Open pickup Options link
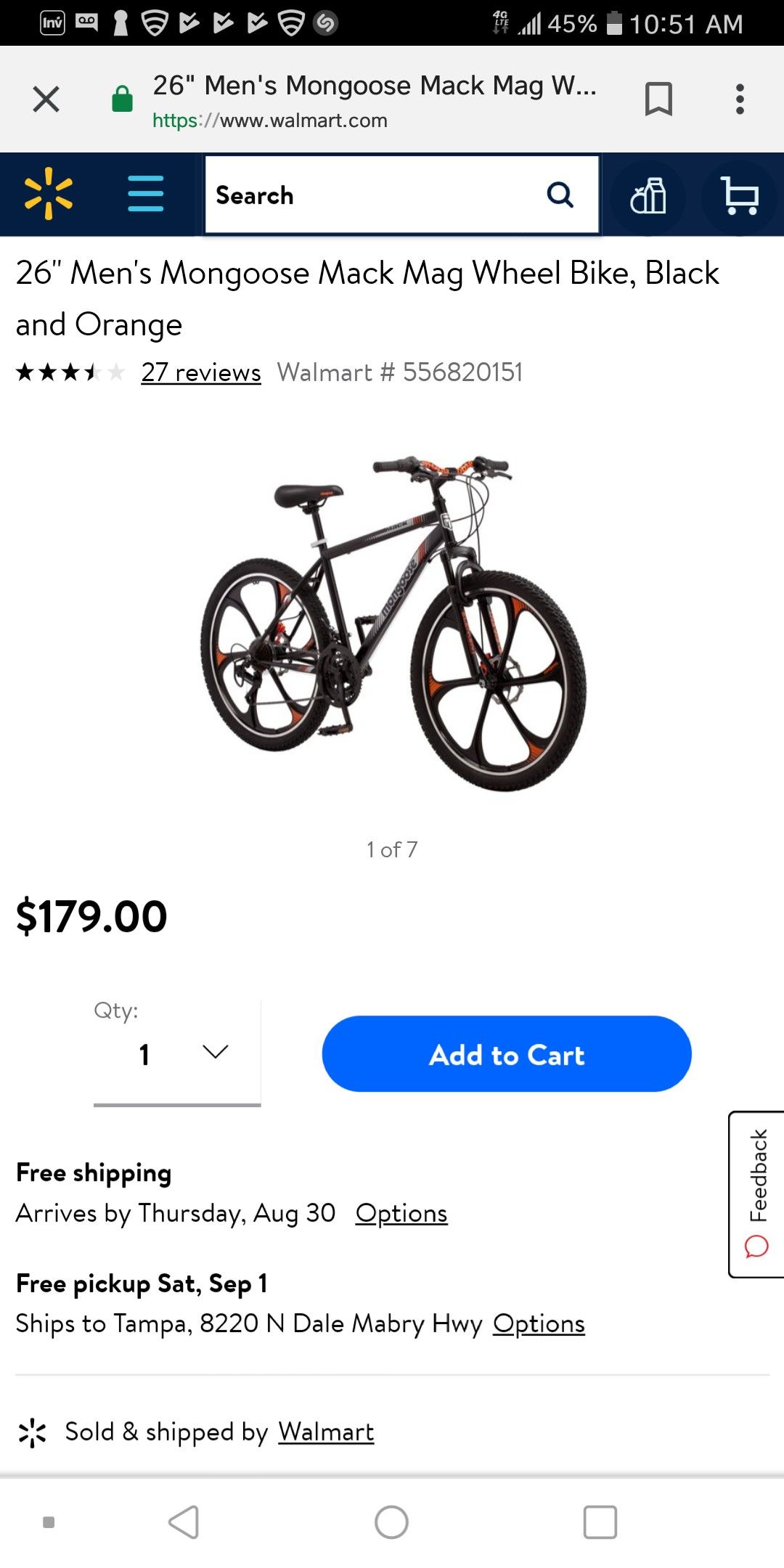The height and width of the screenshot is (1568, 784). pos(539,1323)
